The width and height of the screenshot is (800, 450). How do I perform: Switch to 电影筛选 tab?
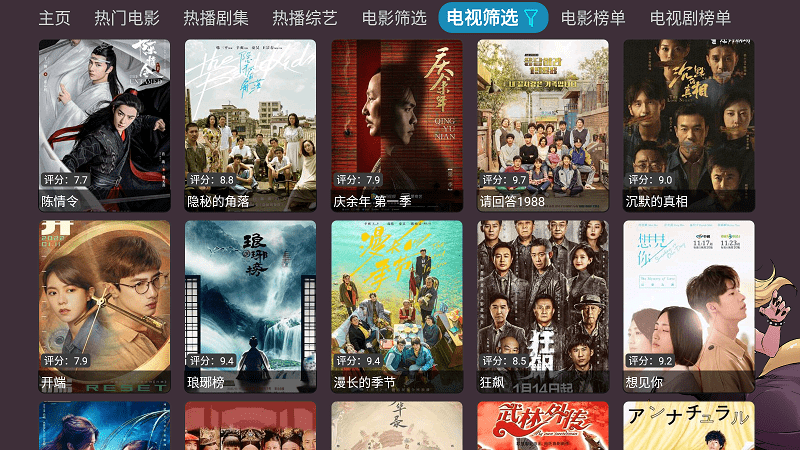(x=394, y=18)
